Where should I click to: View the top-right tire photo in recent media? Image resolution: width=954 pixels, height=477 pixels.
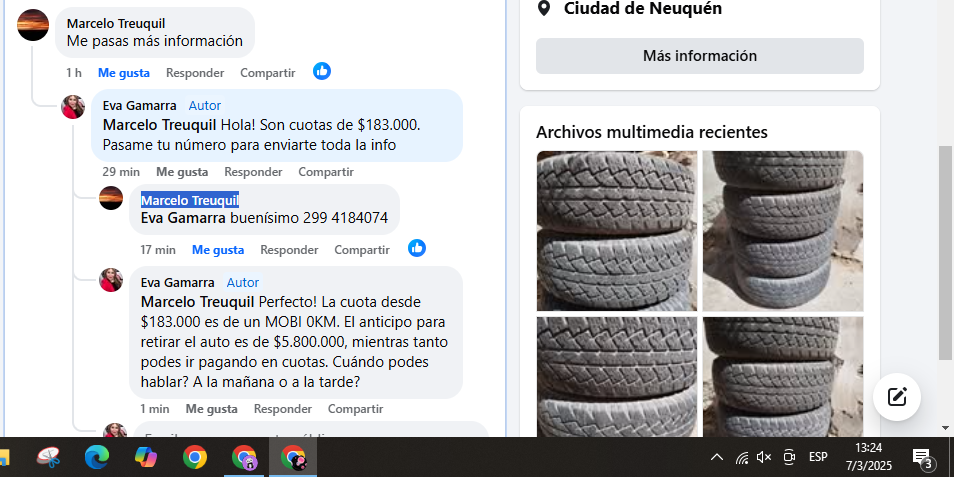782,231
